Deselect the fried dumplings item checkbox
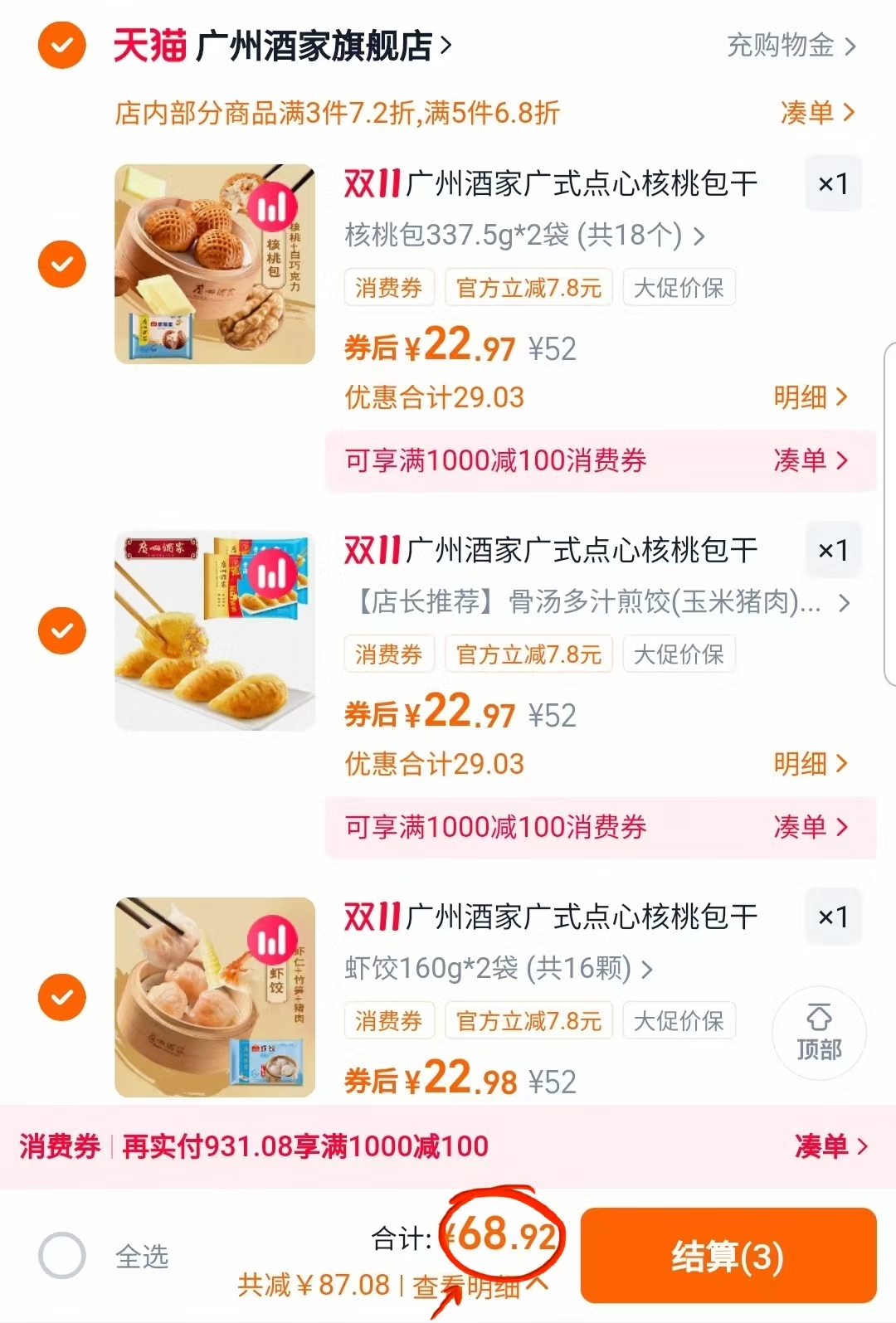The image size is (896, 1323). click(x=61, y=630)
